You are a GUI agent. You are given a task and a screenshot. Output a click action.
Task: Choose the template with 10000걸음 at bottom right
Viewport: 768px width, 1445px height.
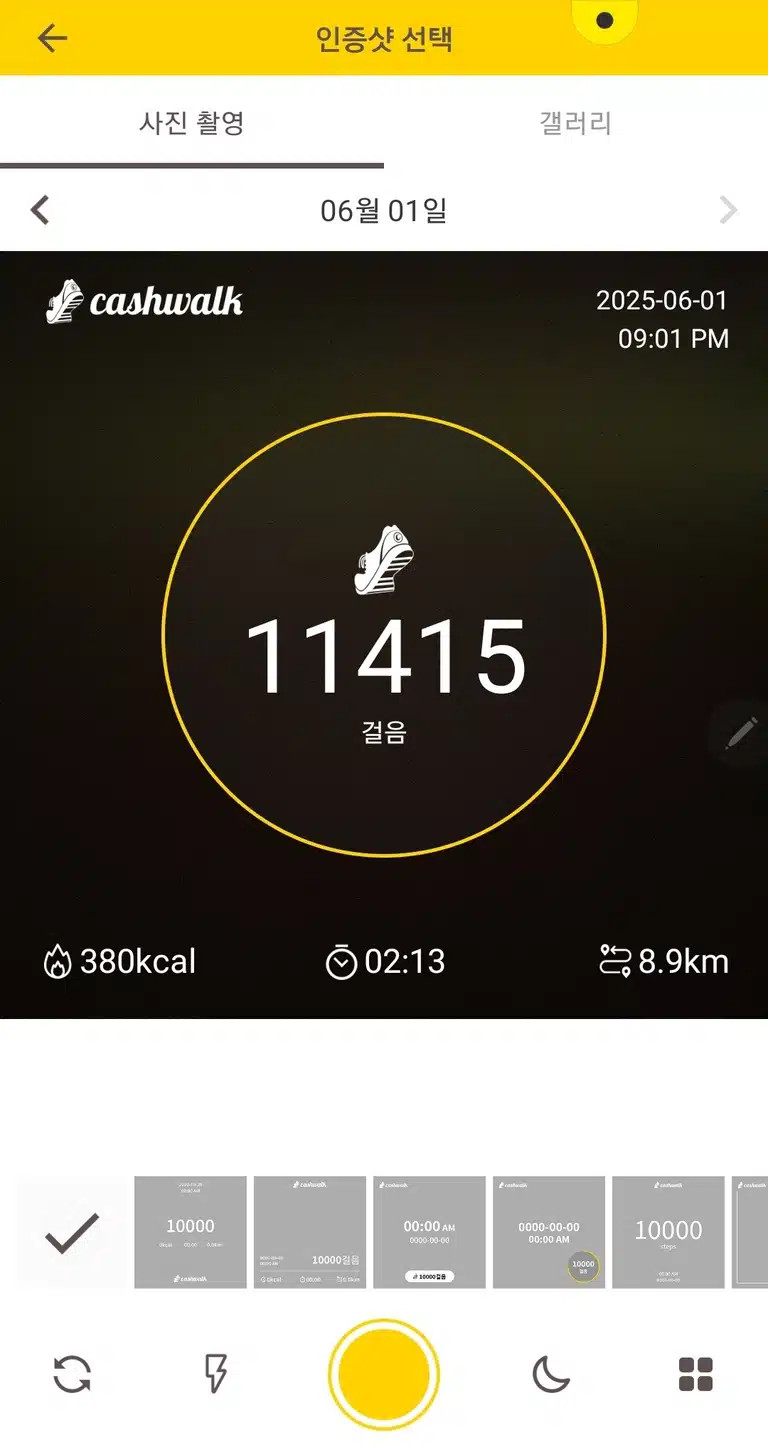coord(310,1232)
